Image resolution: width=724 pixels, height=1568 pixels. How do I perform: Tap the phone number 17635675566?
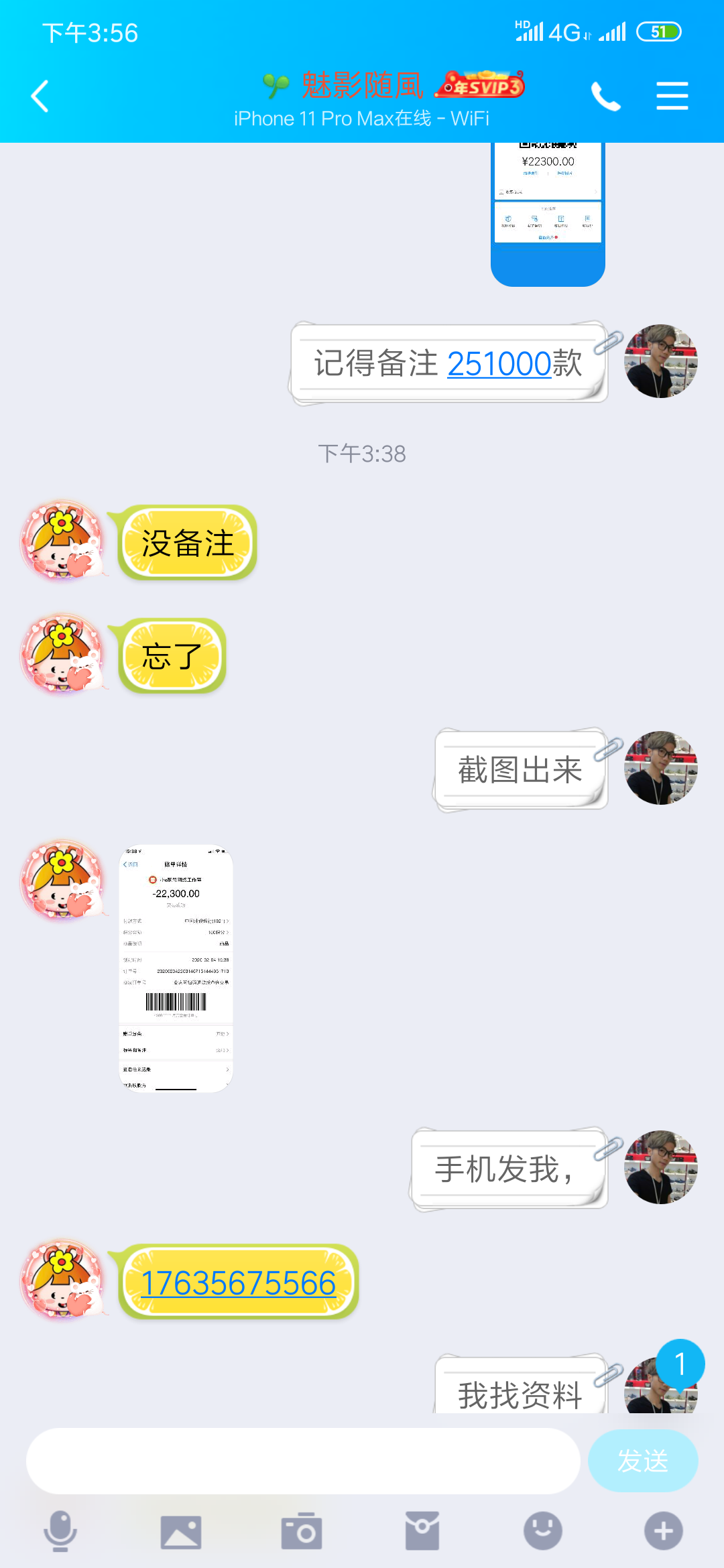pyautogui.click(x=238, y=1283)
